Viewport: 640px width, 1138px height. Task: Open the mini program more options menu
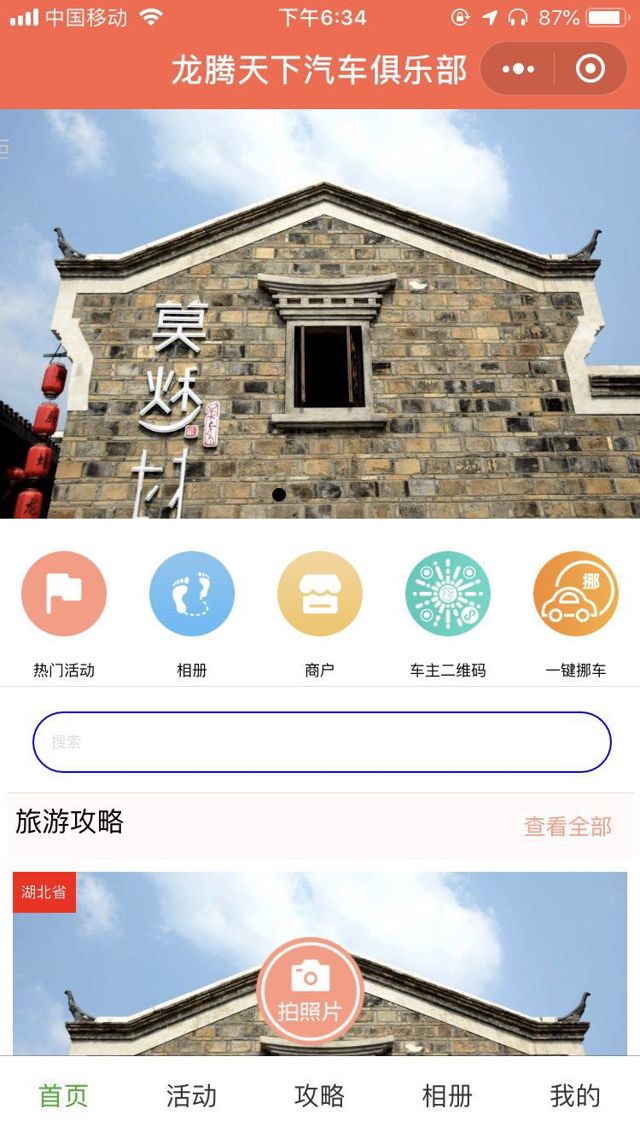click(518, 69)
